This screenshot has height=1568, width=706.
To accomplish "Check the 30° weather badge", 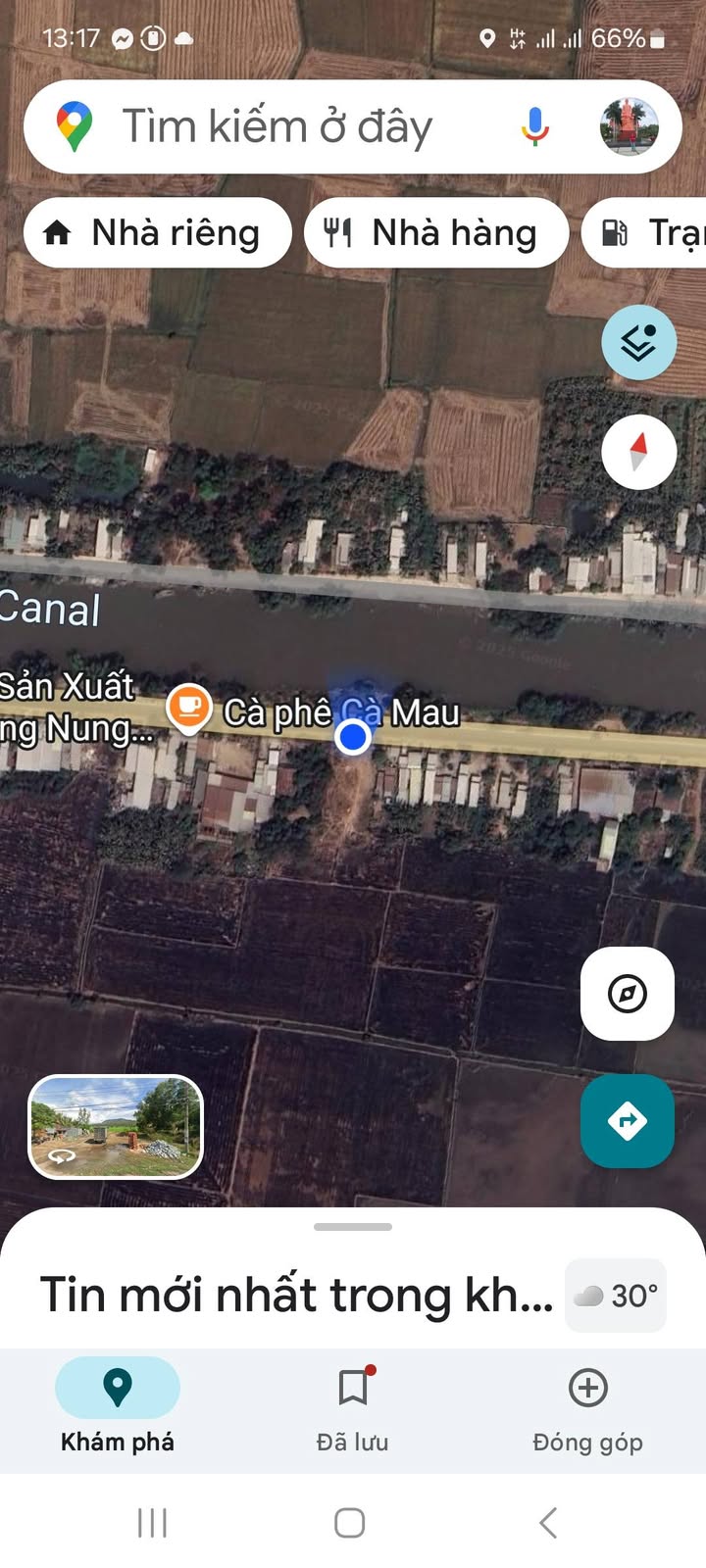I will click(x=616, y=1296).
